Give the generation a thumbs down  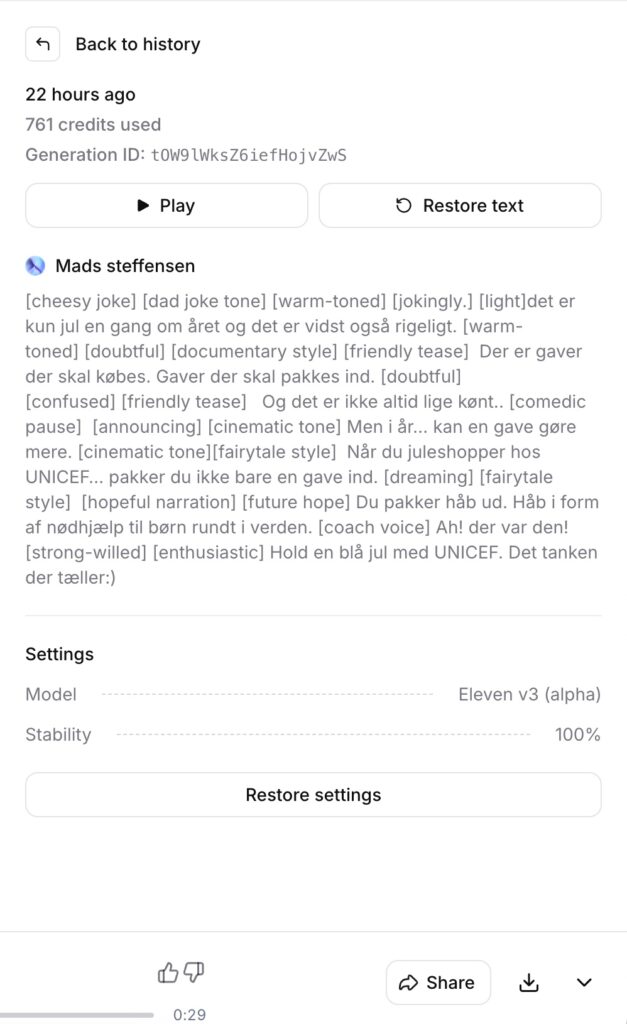[x=194, y=973]
